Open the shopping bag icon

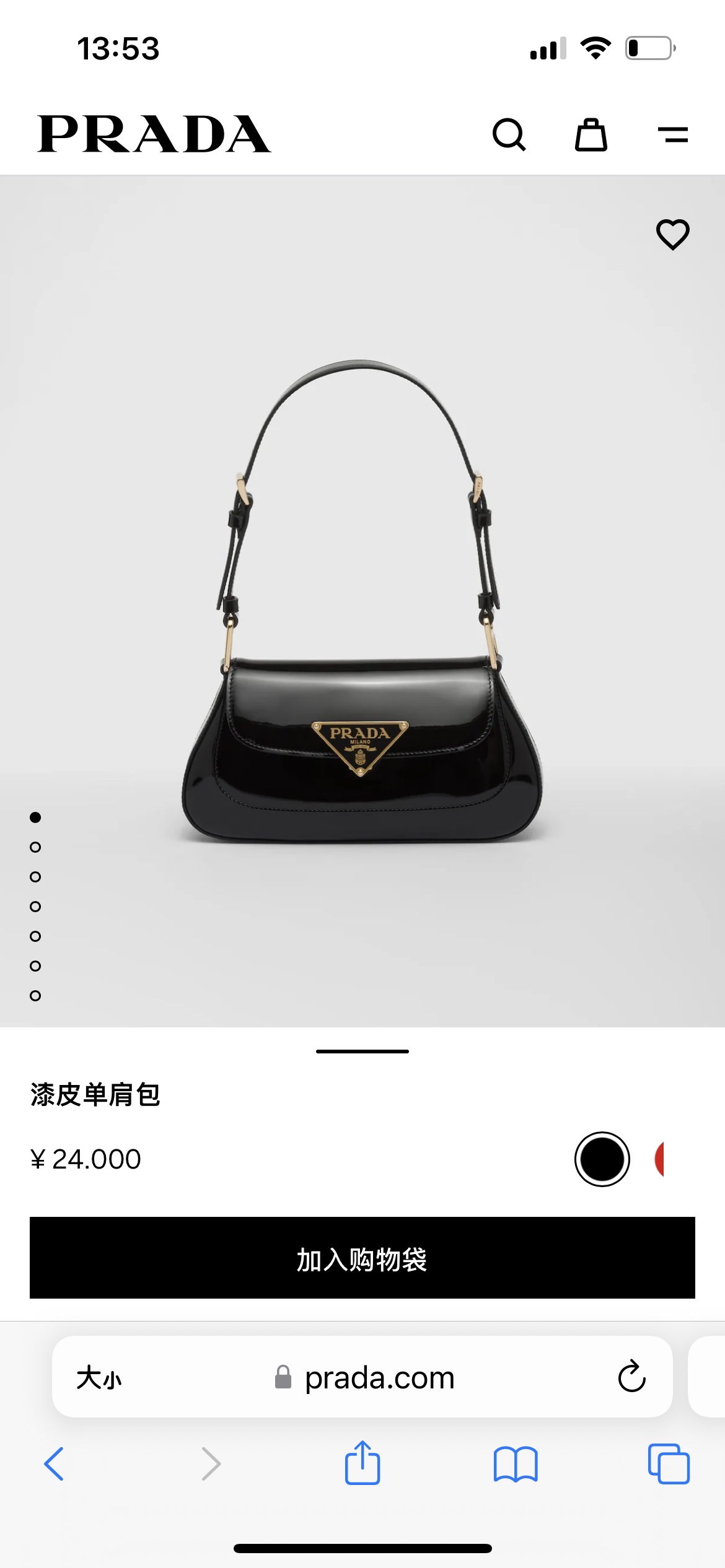click(591, 134)
